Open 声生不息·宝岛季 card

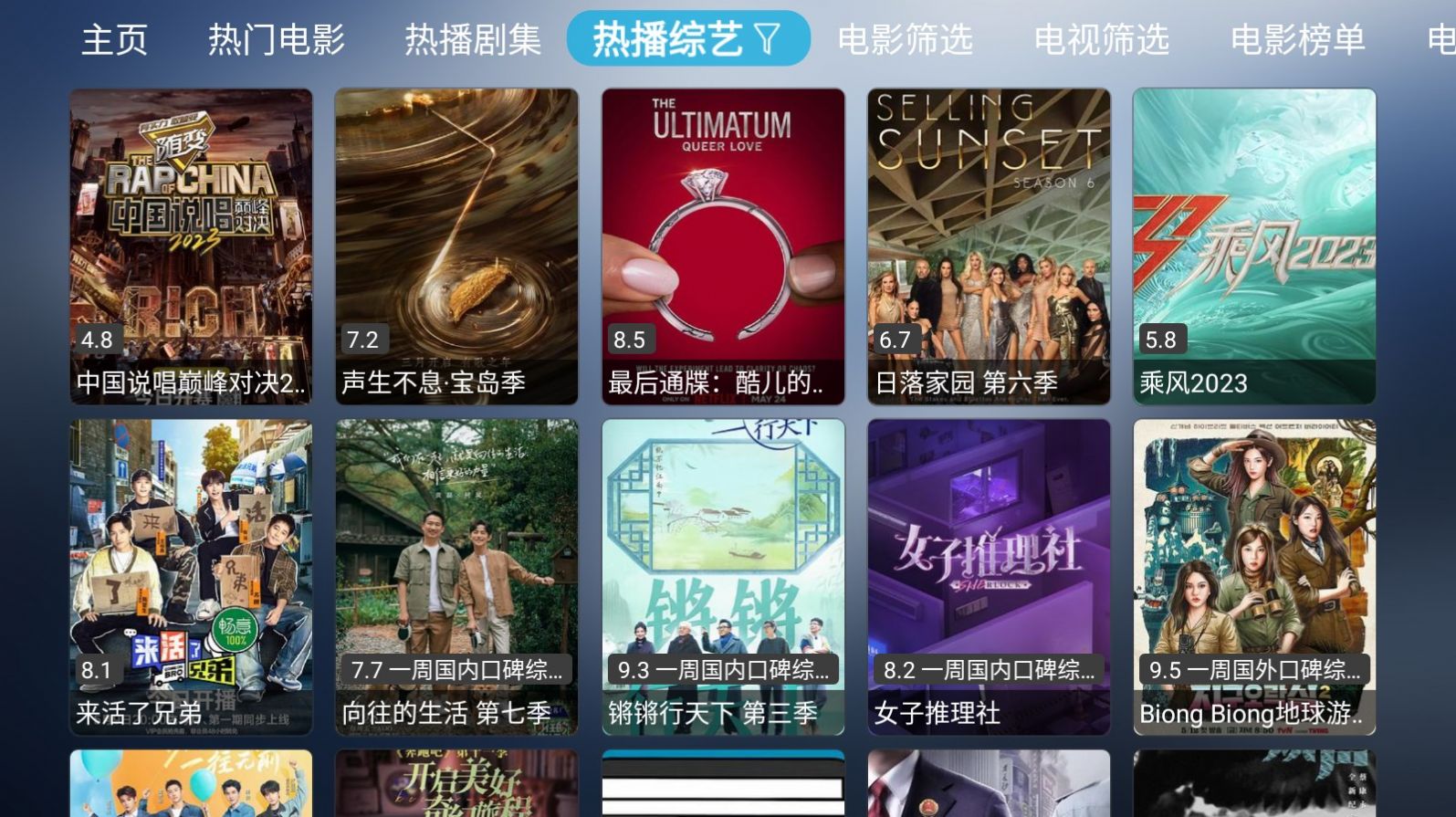click(456, 246)
